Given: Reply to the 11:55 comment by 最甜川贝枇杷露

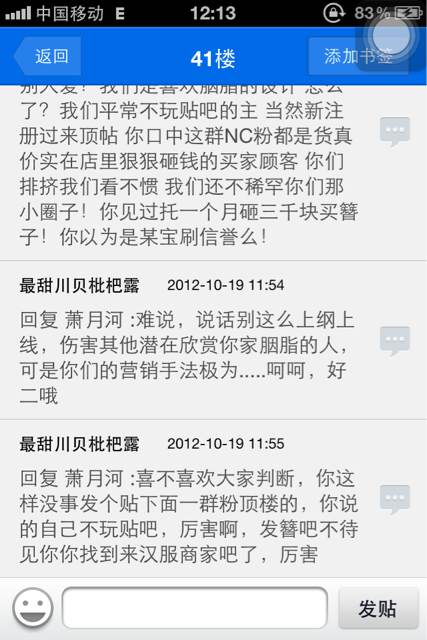Looking at the screenshot, I should (394, 499).
